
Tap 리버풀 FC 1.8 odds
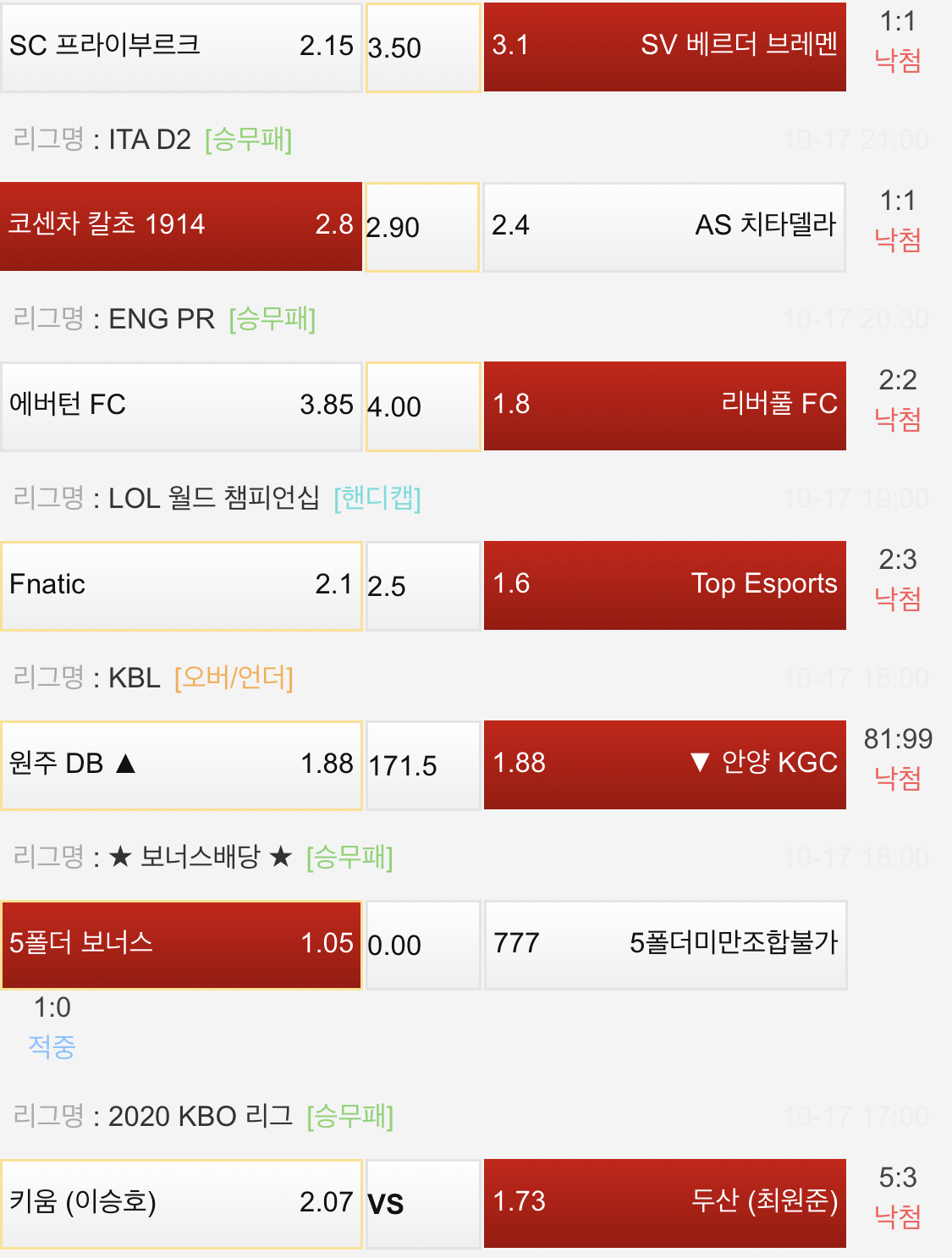coord(664,406)
